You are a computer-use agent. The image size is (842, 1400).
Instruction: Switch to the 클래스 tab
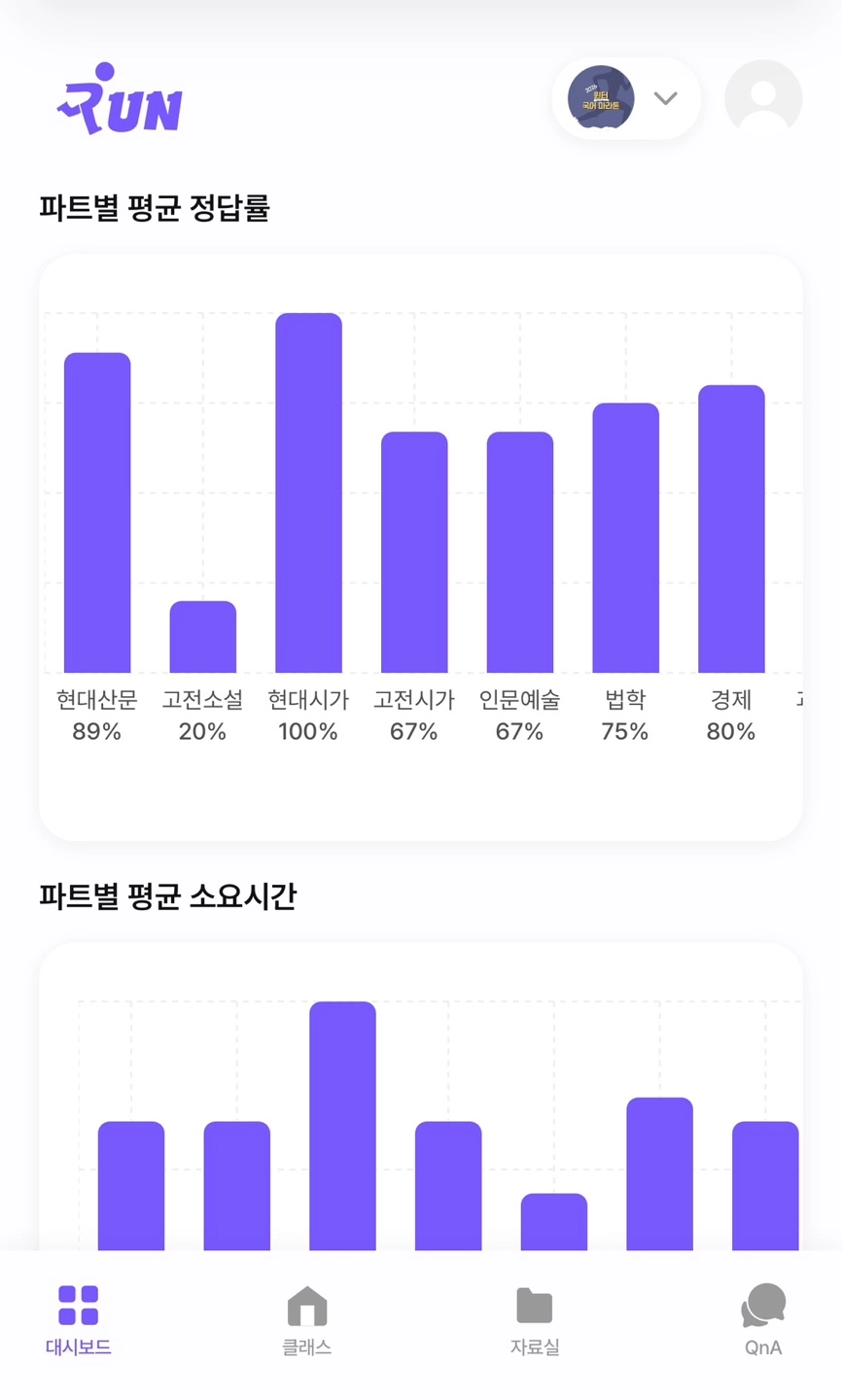click(307, 1320)
